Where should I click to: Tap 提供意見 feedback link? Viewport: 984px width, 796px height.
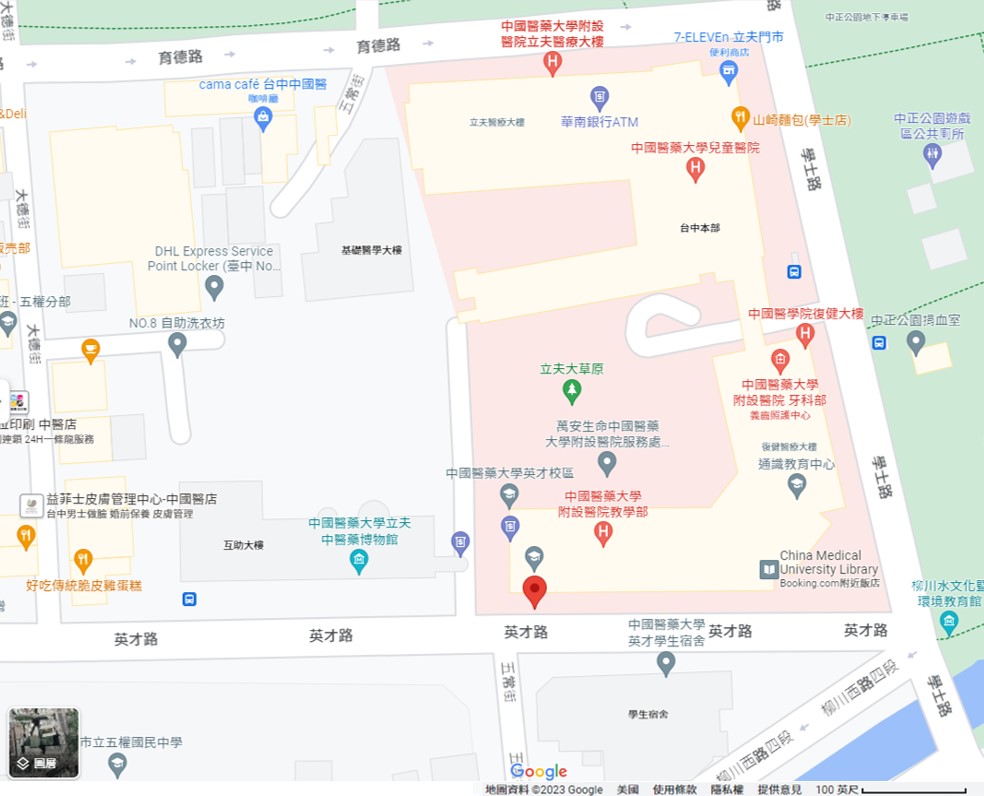click(x=779, y=789)
